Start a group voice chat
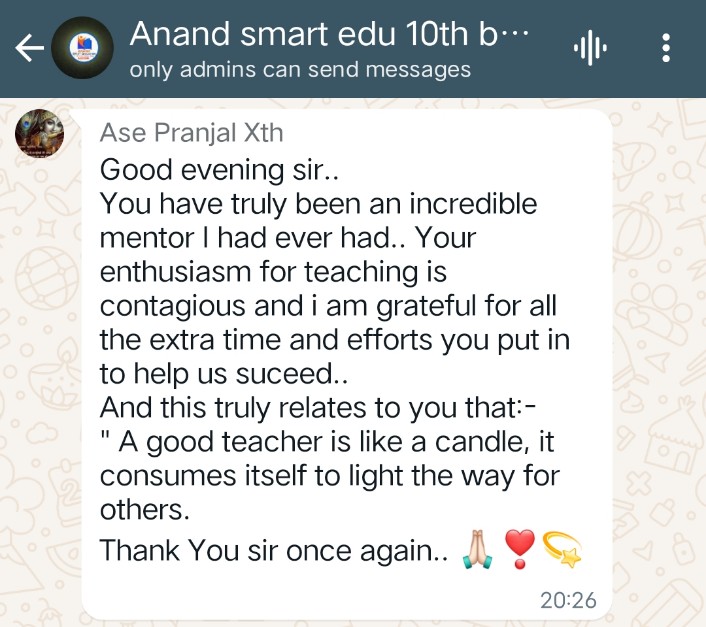The height and width of the screenshot is (627, 706). pyautogui.click(x=591, y=48)
